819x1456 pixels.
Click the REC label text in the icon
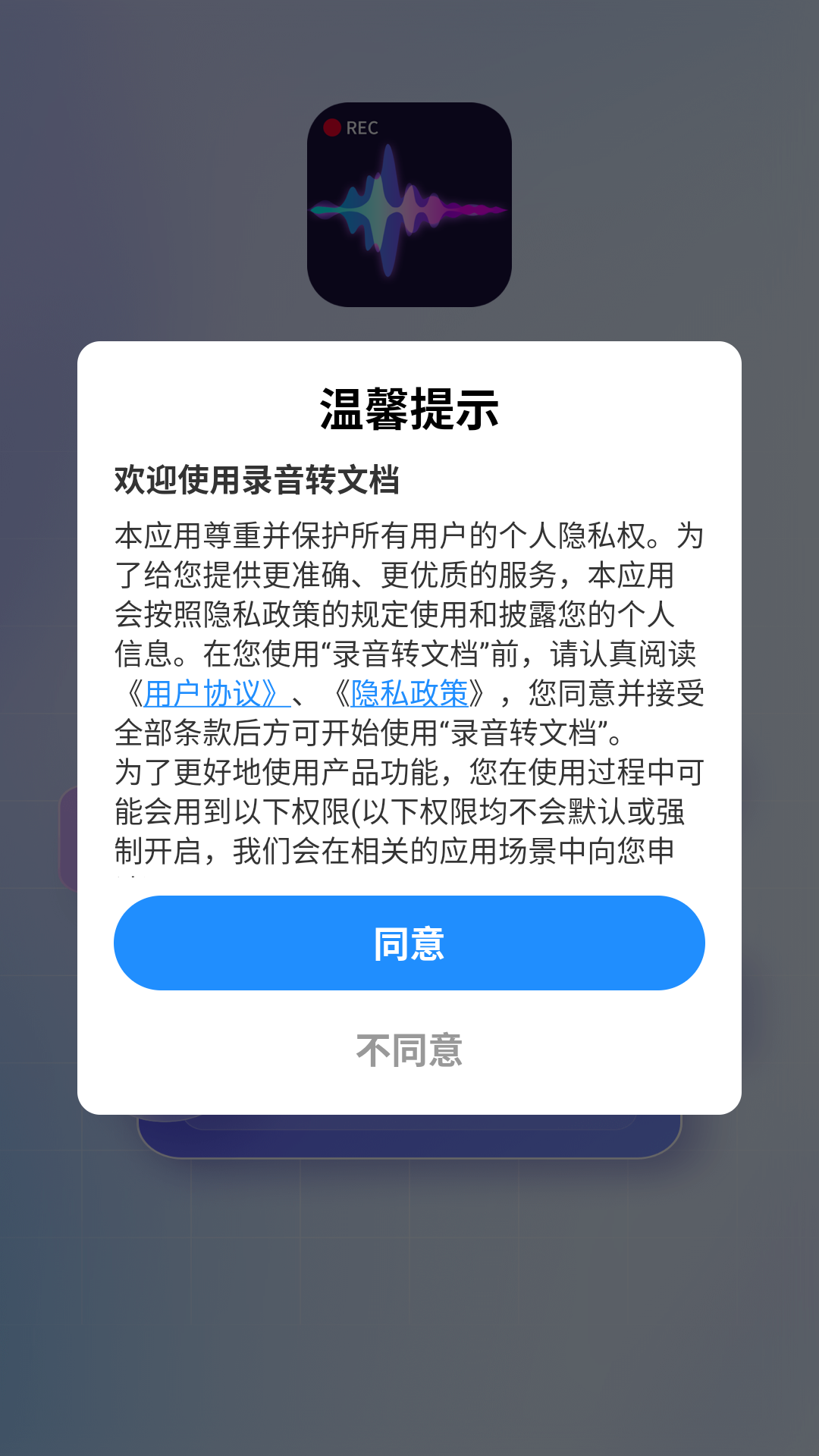tap(362, 127)
